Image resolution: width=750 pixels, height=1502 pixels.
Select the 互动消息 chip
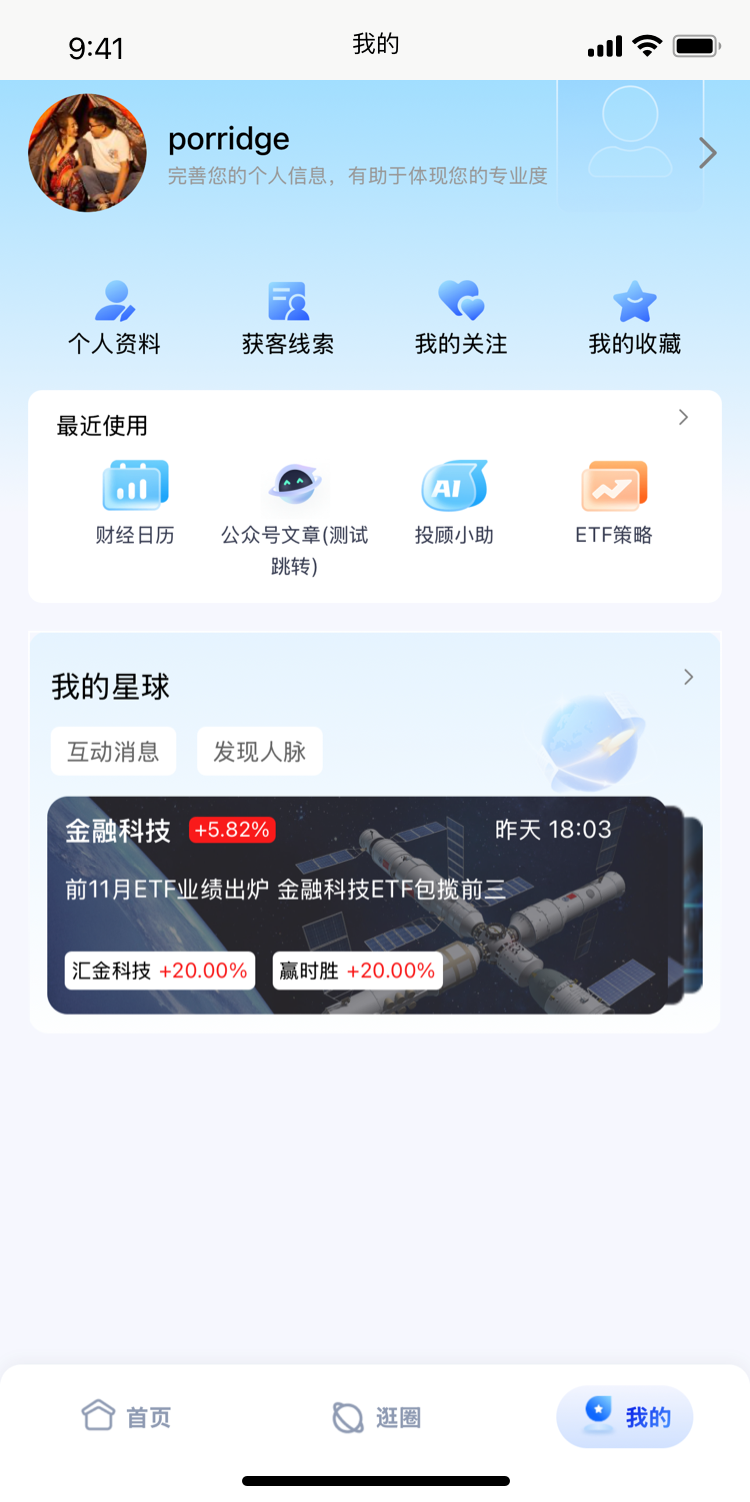point(113,751)
